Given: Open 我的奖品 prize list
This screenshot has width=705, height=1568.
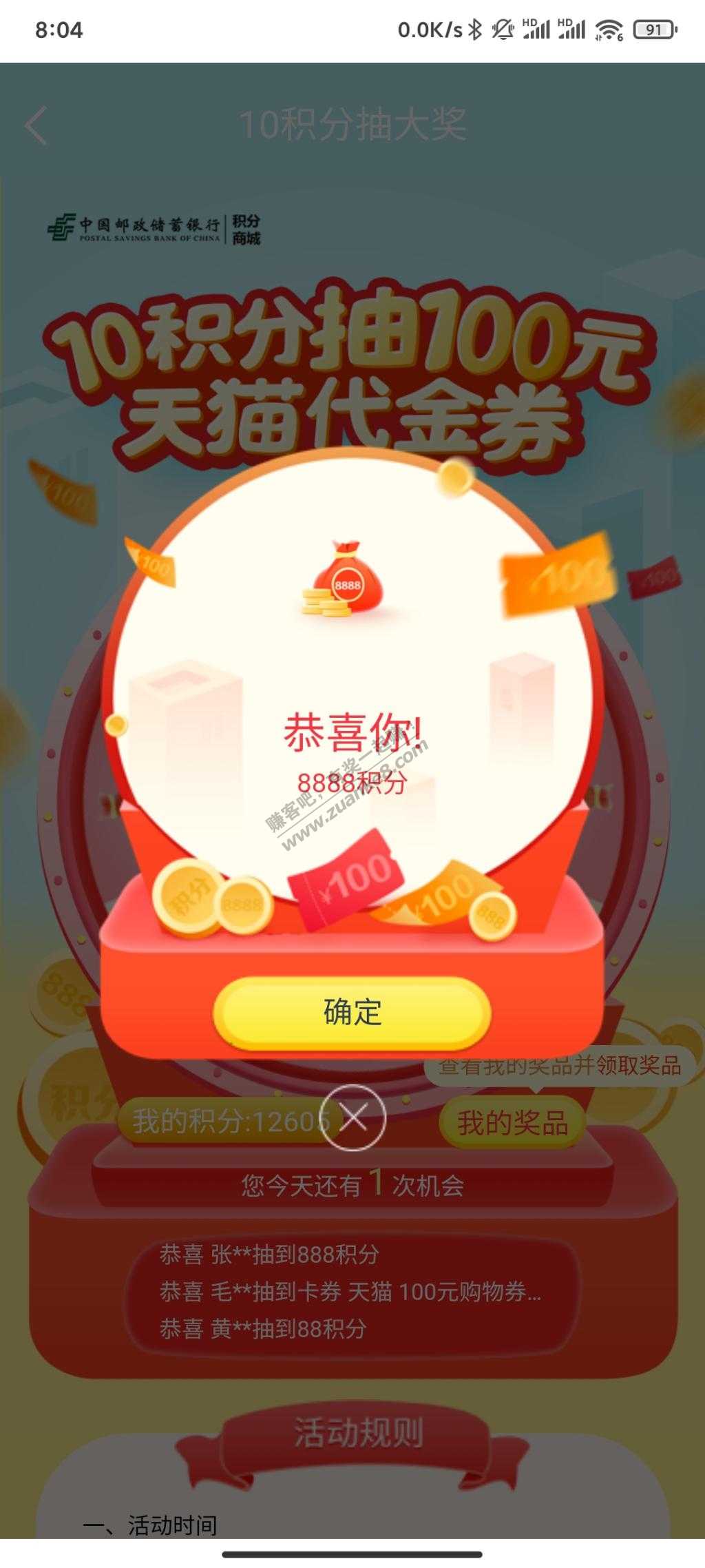Looking at the screenshot, I should (x=512, y=1123).
